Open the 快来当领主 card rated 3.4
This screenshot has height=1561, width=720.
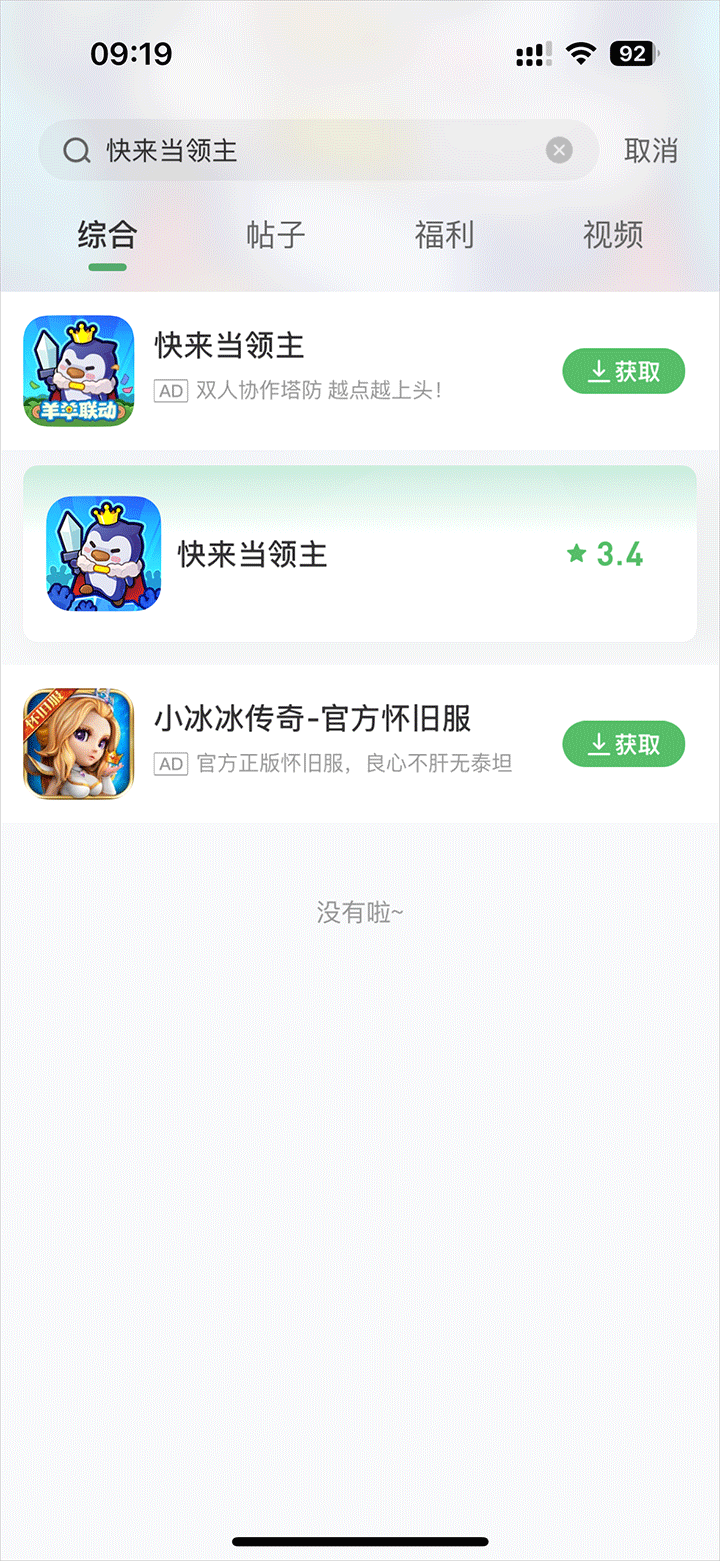[x=360, y=554]
